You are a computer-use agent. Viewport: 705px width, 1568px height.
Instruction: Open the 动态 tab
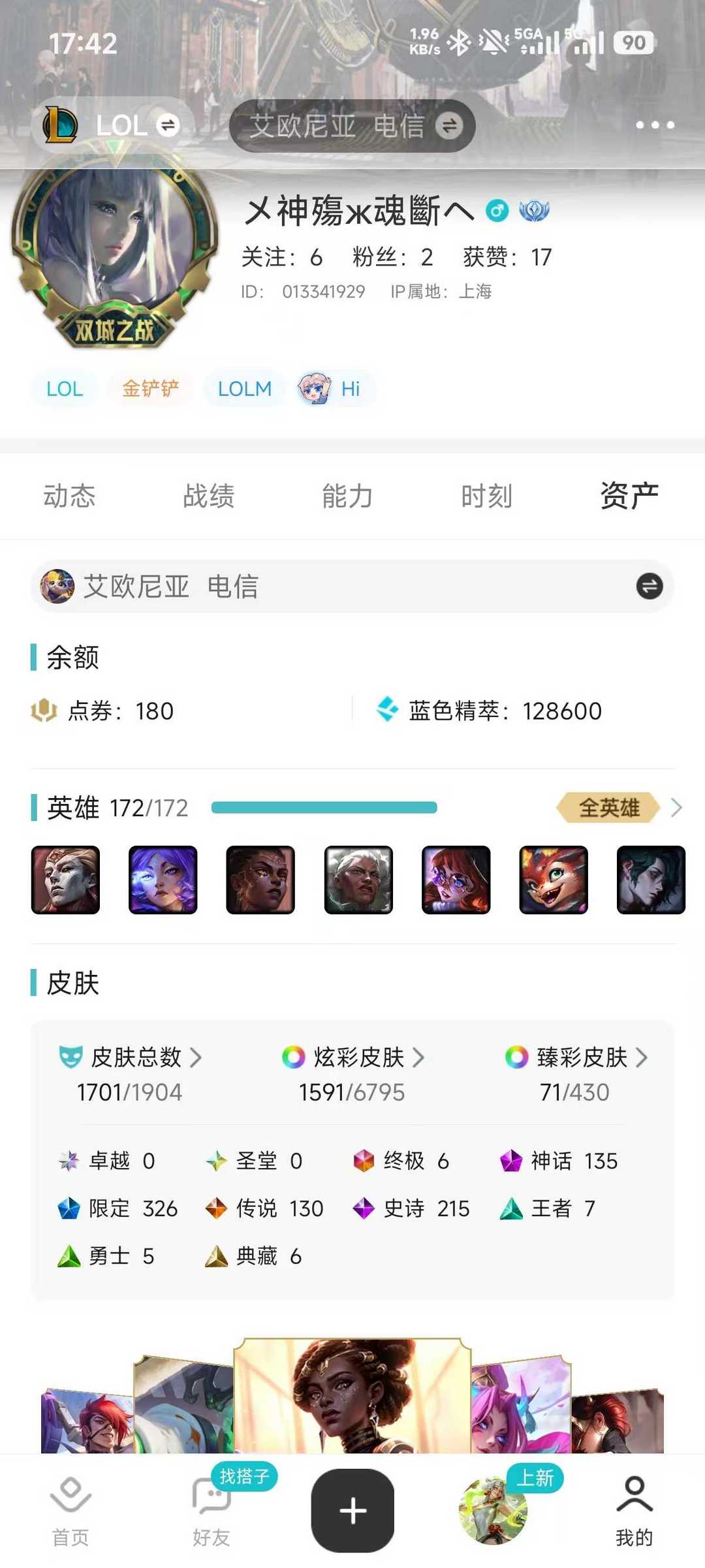point(69,496)
